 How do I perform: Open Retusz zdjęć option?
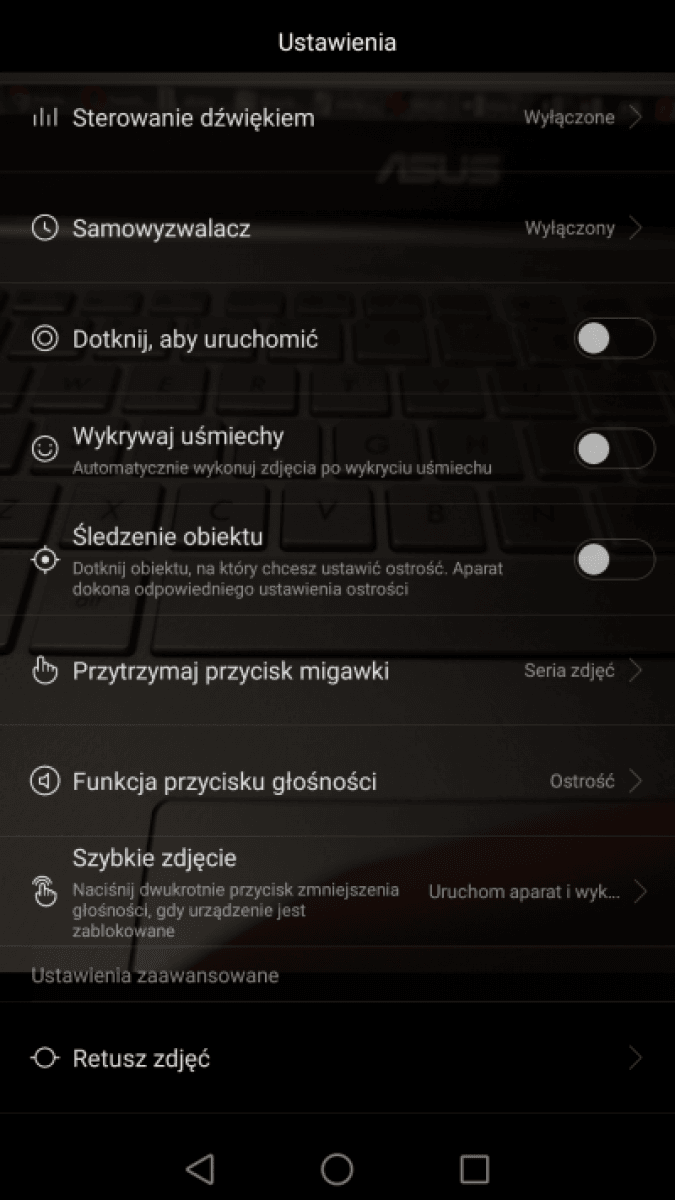[337, 1058]
